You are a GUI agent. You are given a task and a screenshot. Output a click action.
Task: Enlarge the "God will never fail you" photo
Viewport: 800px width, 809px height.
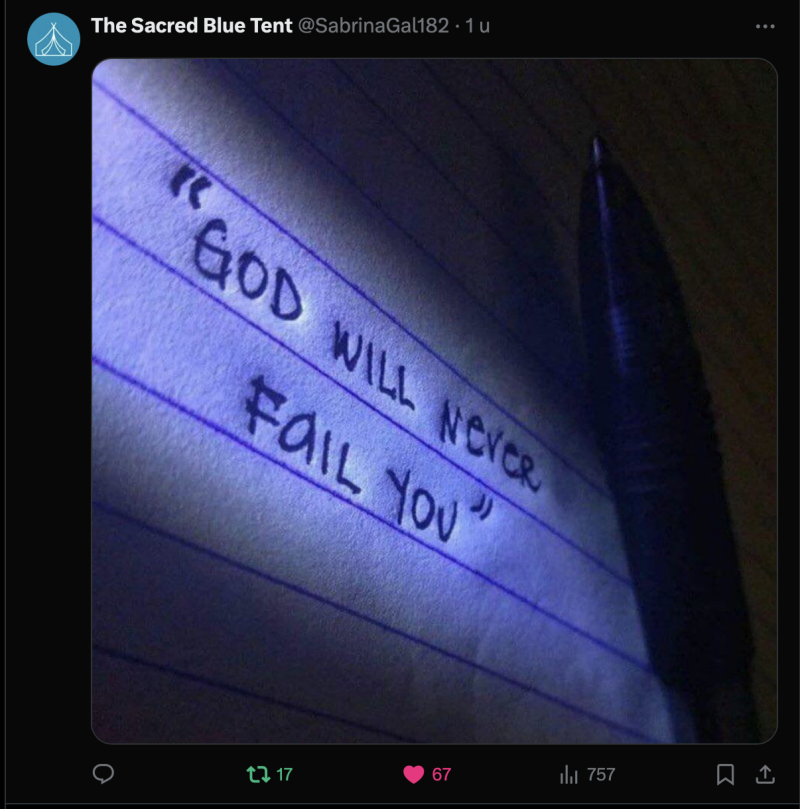click(x=434, y=400)
